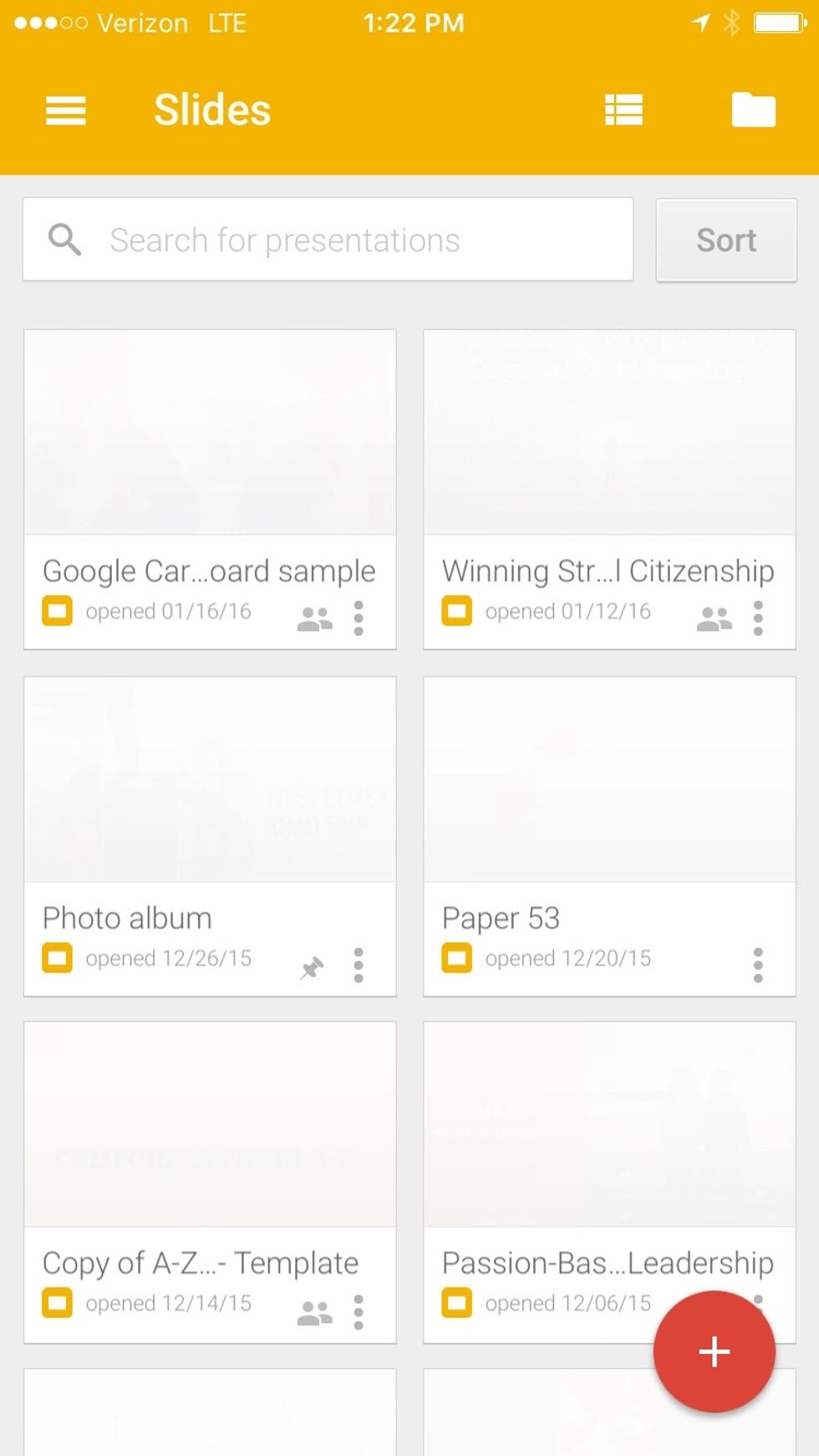Click the Slides app title in the header
The height and width of the screenshot is (1456, 819).
click(211, 109)
